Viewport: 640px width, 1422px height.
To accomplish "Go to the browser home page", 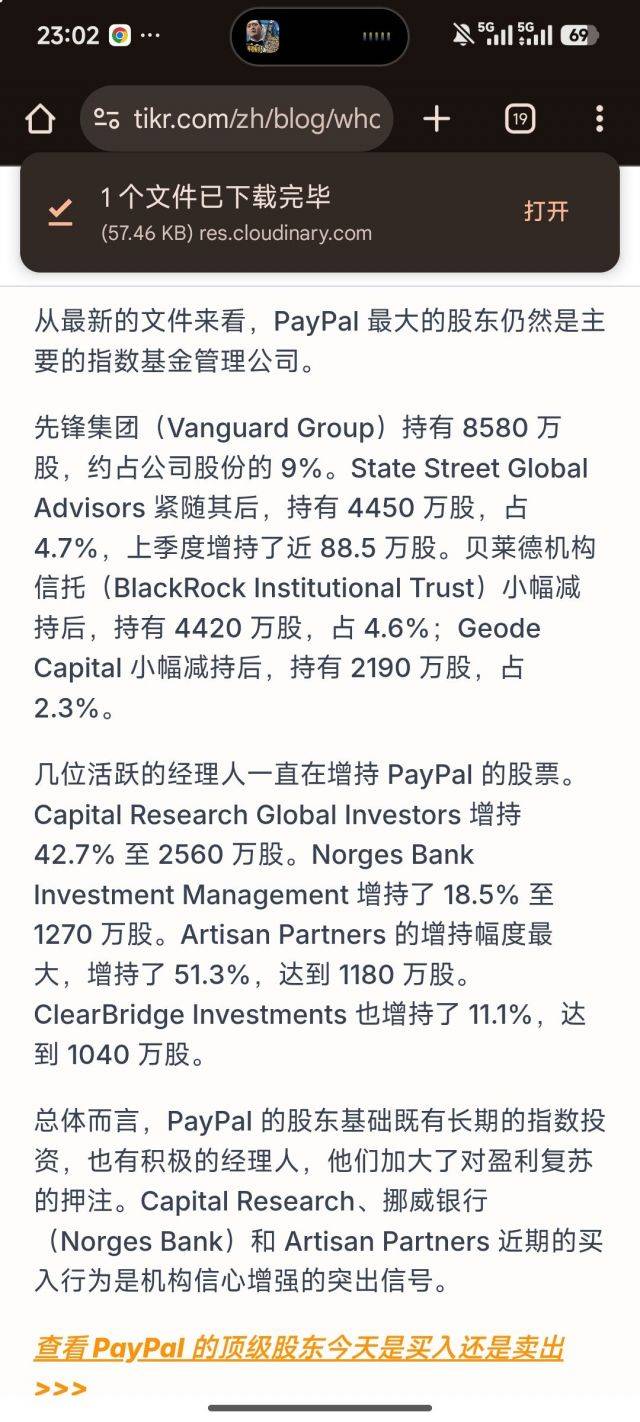I will [40, 119].
